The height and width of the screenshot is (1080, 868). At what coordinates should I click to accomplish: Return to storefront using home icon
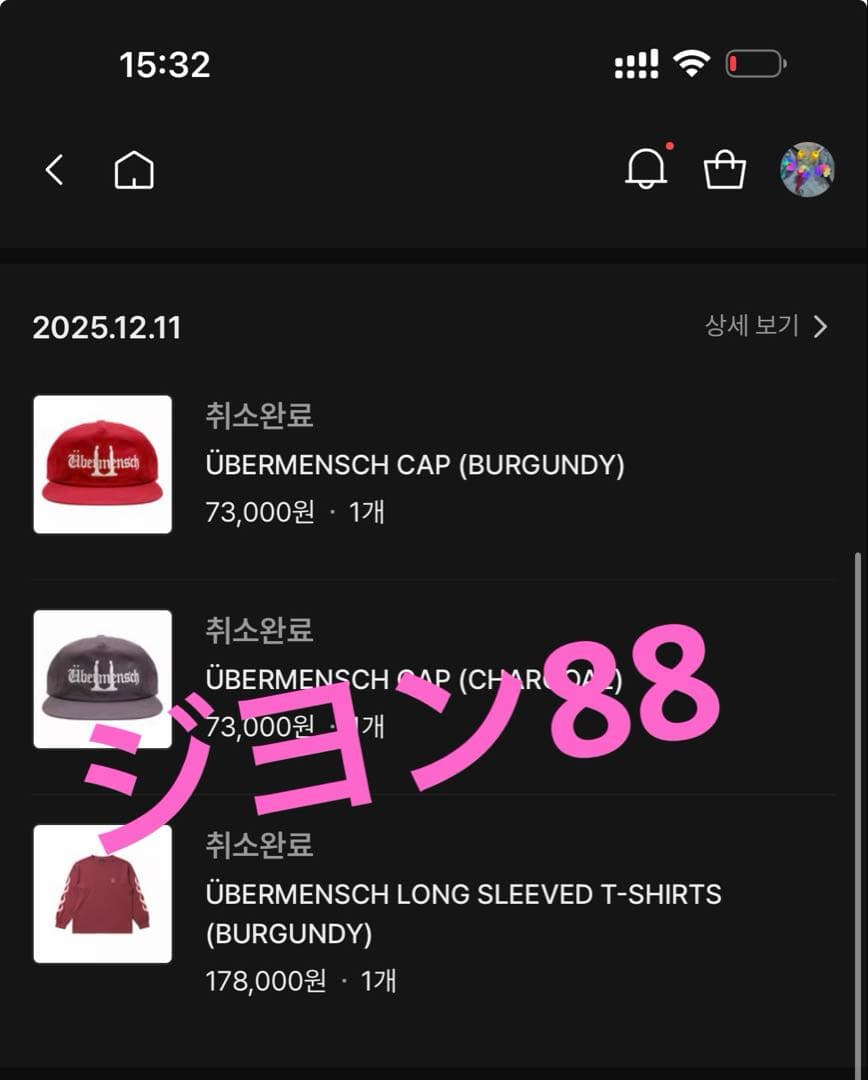click(133, 170)
